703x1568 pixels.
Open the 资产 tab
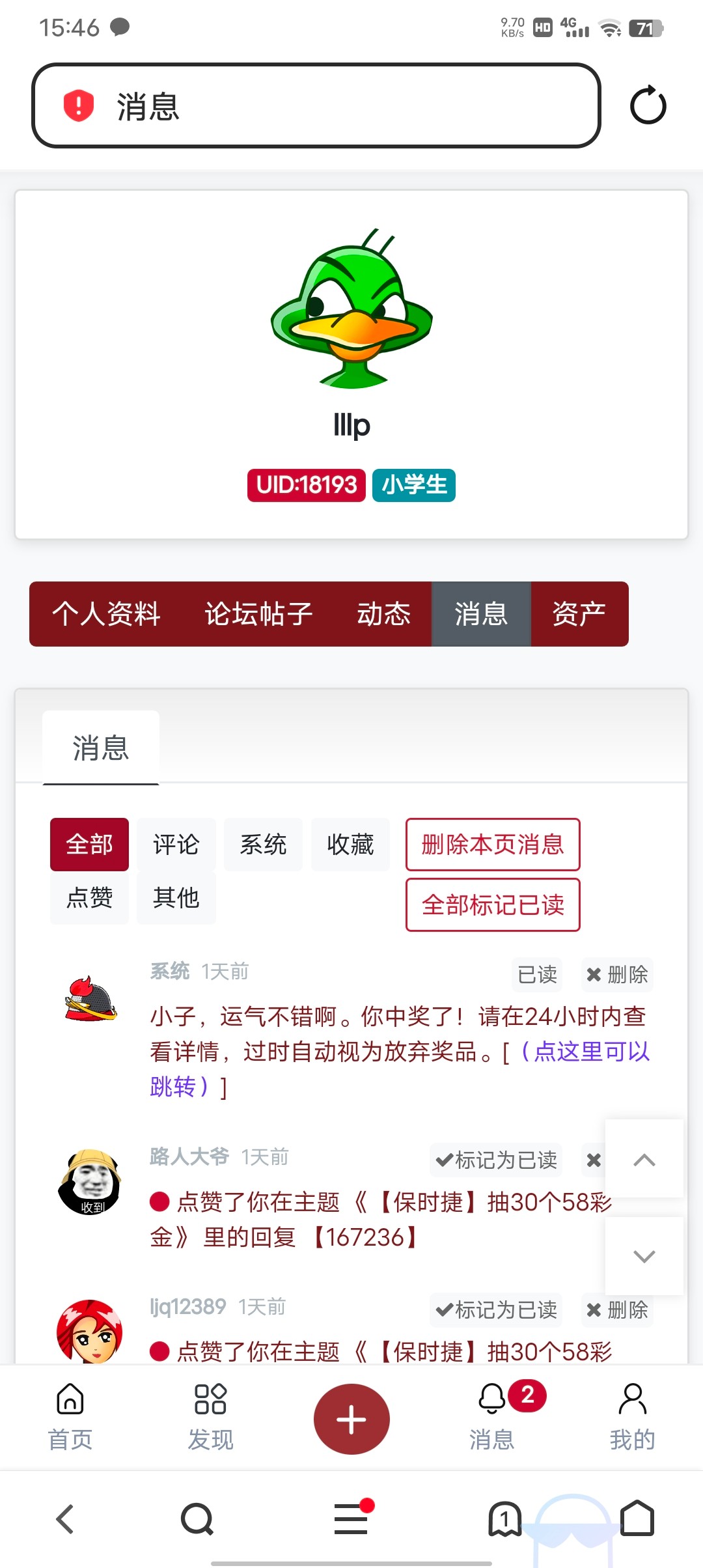(579, 613)
